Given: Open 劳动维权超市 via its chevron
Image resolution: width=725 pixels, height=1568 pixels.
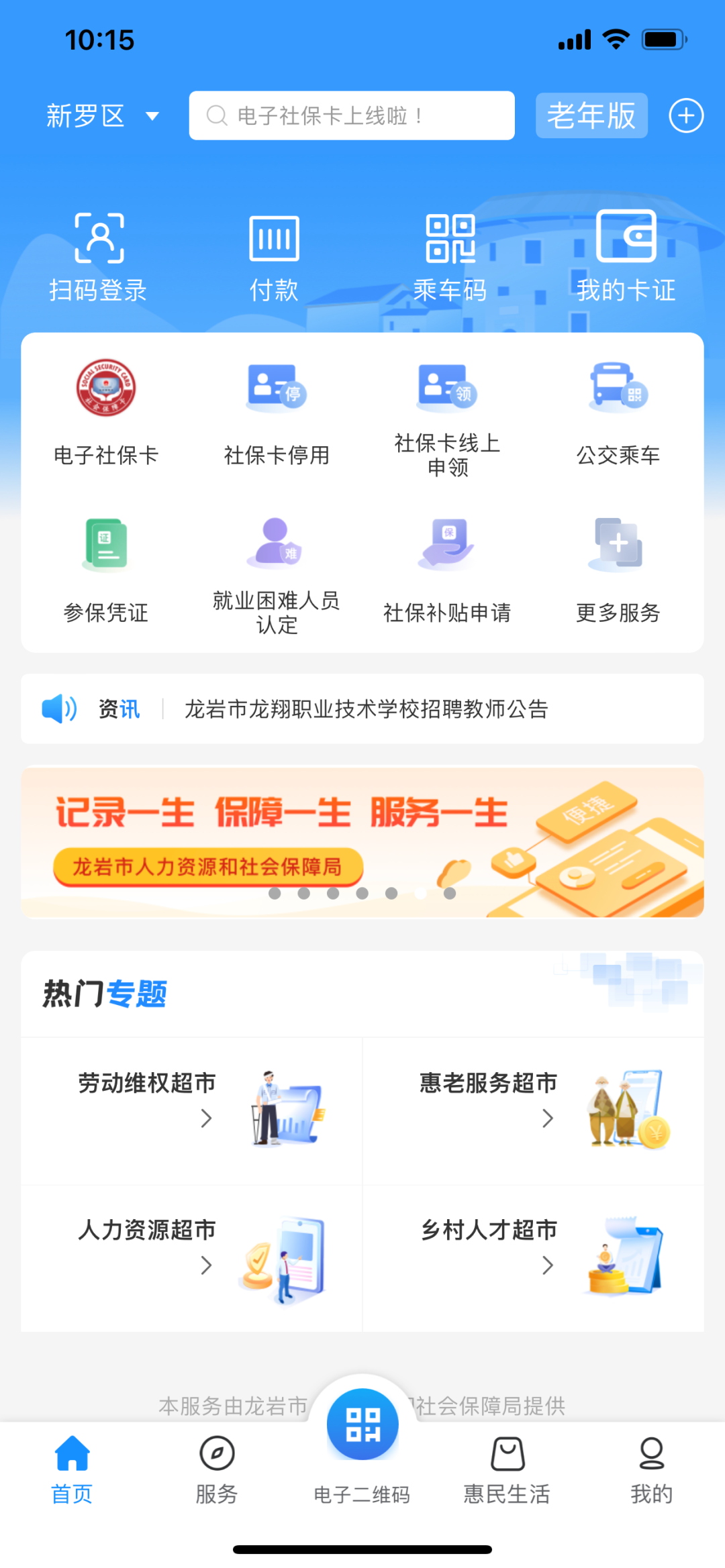Looking at the screenshot, I should pos(206,1118).
